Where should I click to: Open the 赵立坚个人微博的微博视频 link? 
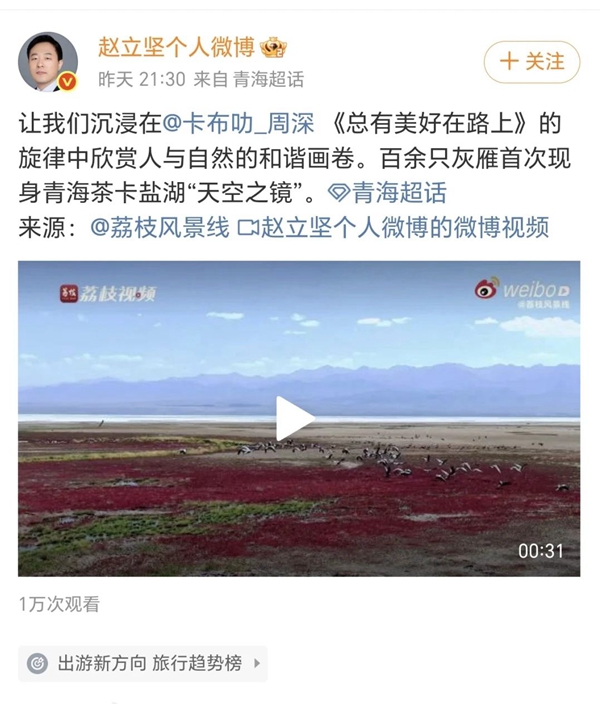(x=394, y=227)
